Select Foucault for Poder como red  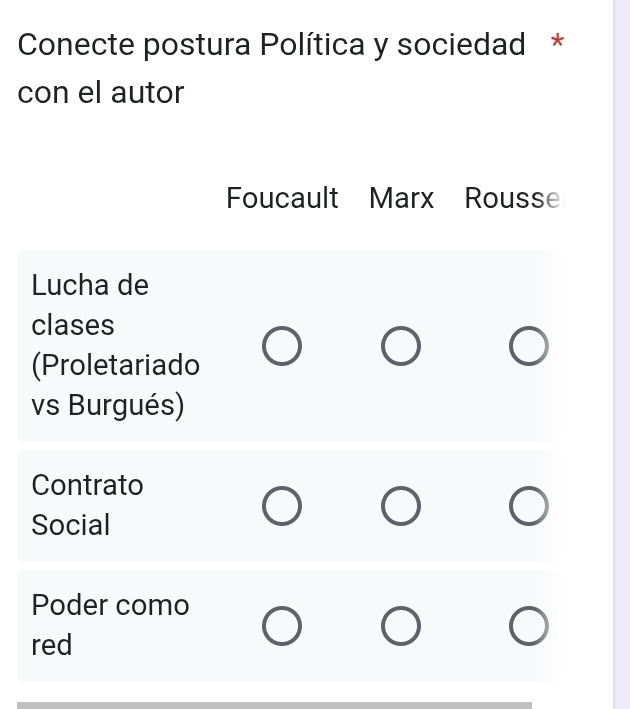(282, 626)
